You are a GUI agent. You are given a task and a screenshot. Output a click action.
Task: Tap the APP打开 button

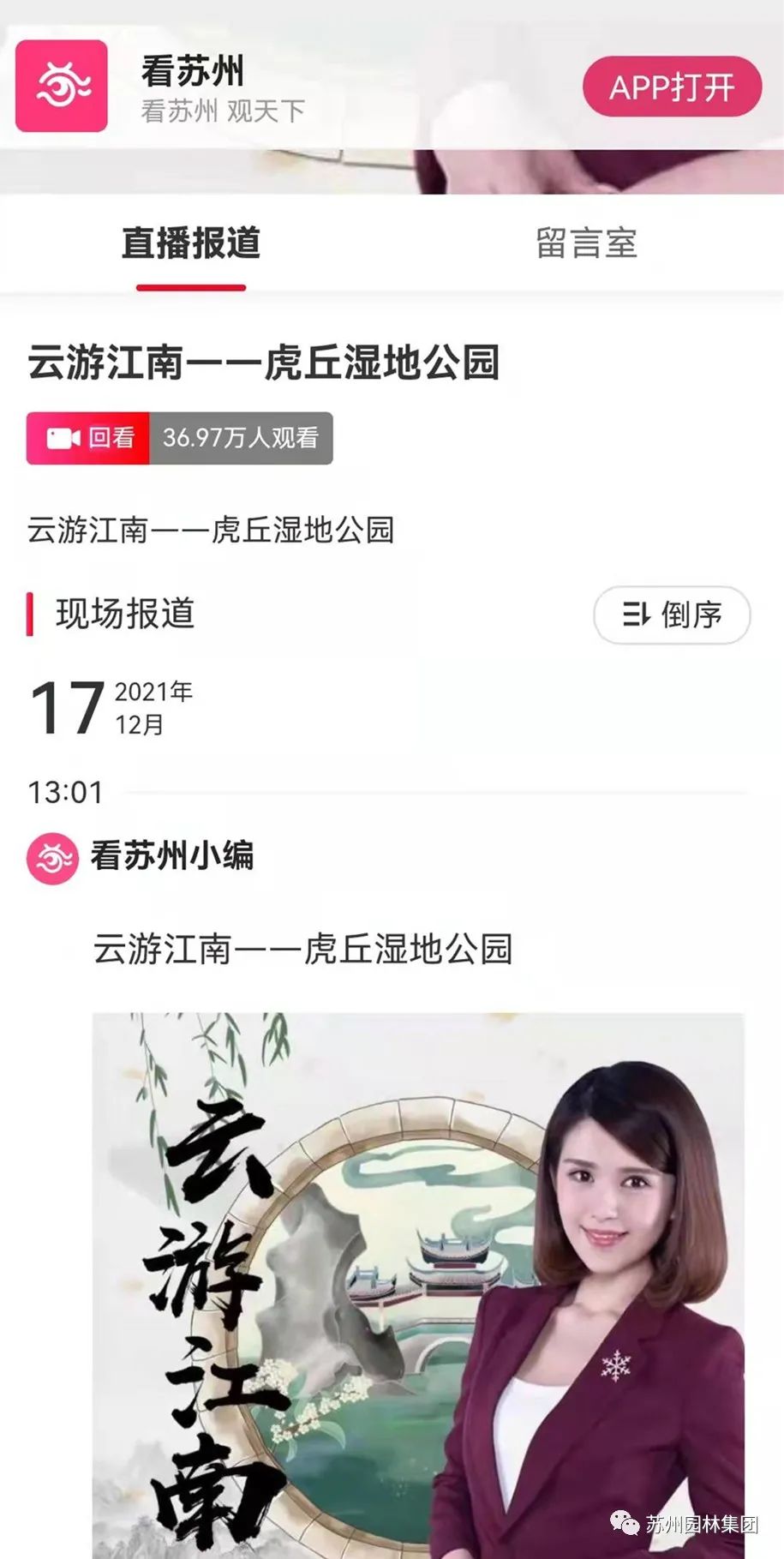click(672, 87)
